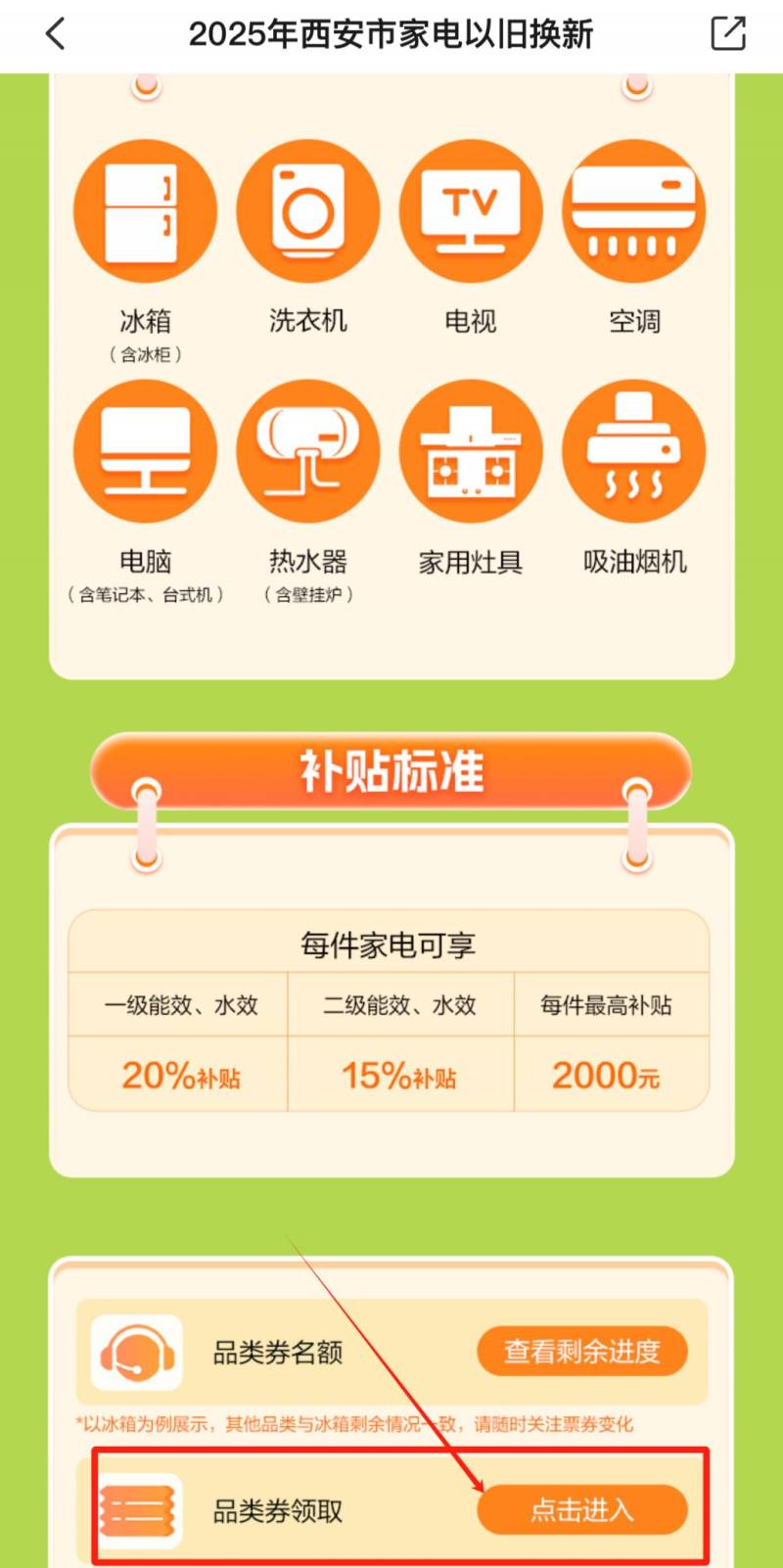Viewport: 783px width, 1568px height.
Task: Tap the 查看剩余进度 button
Action: click(581, 1352)
